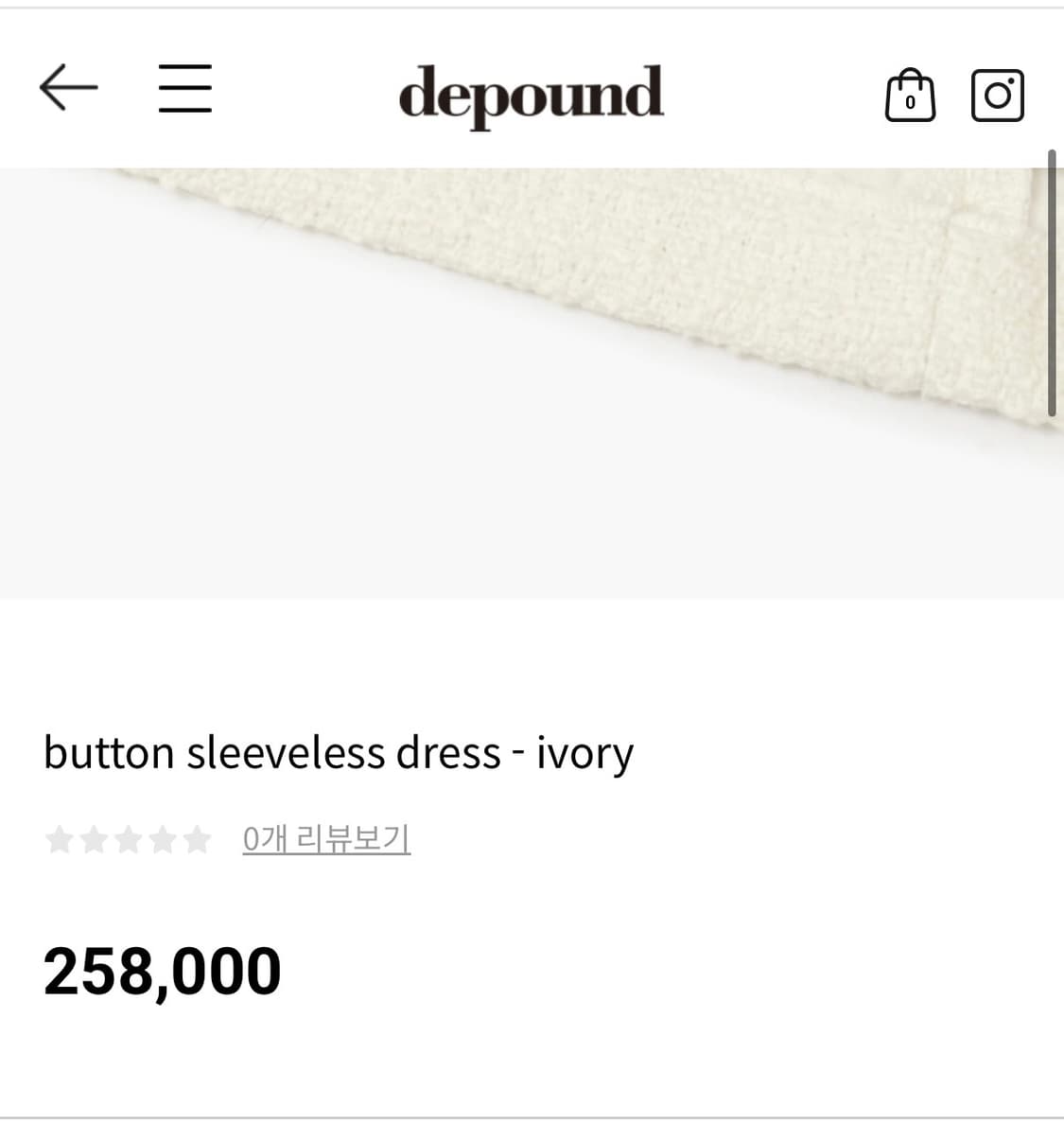The width and height of the screenshot is (1064, 1123).
Task: Open the shopping bag showing 0 items
Action: (x=910, y=95)
